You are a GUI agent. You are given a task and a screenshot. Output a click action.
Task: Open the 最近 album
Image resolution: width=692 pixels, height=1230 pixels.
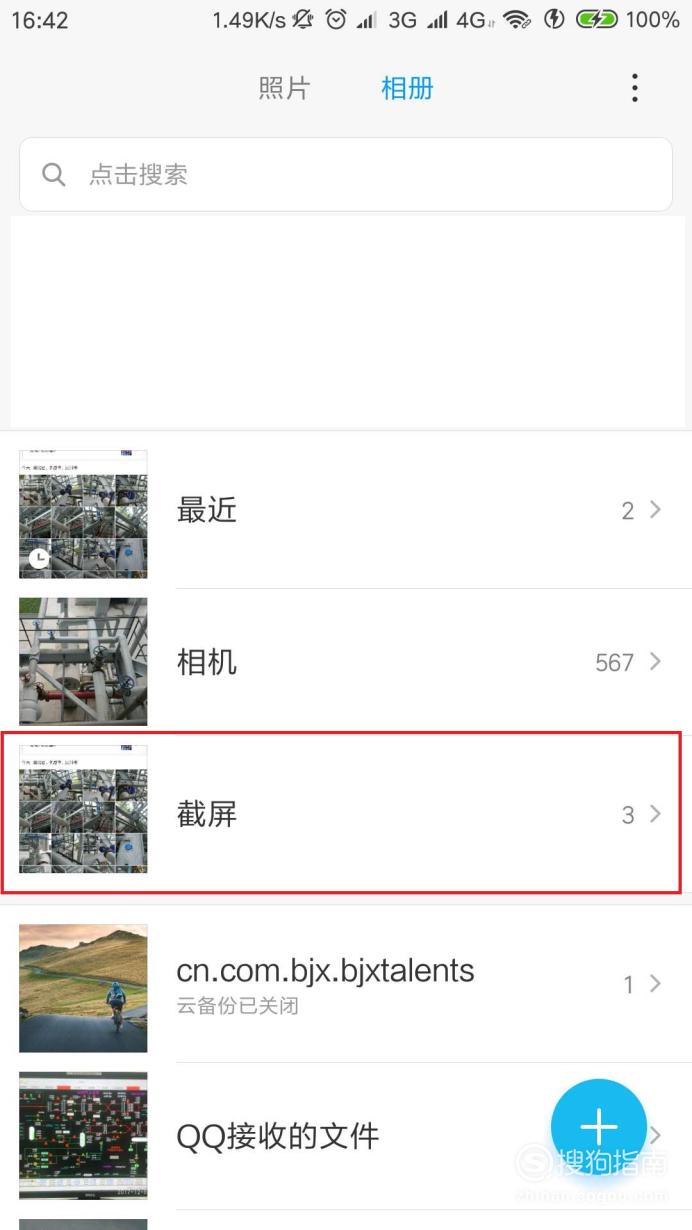click(346, 512)
